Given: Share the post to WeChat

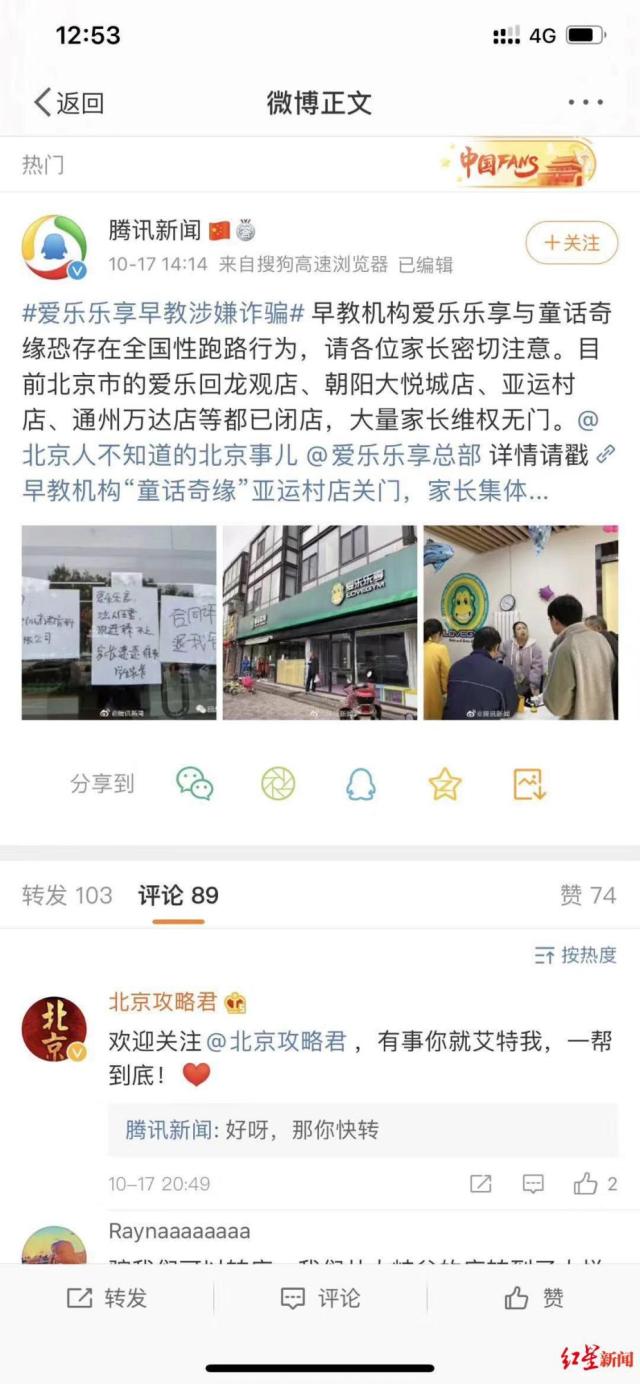Looking at the screenshot, I should (195, 783).
